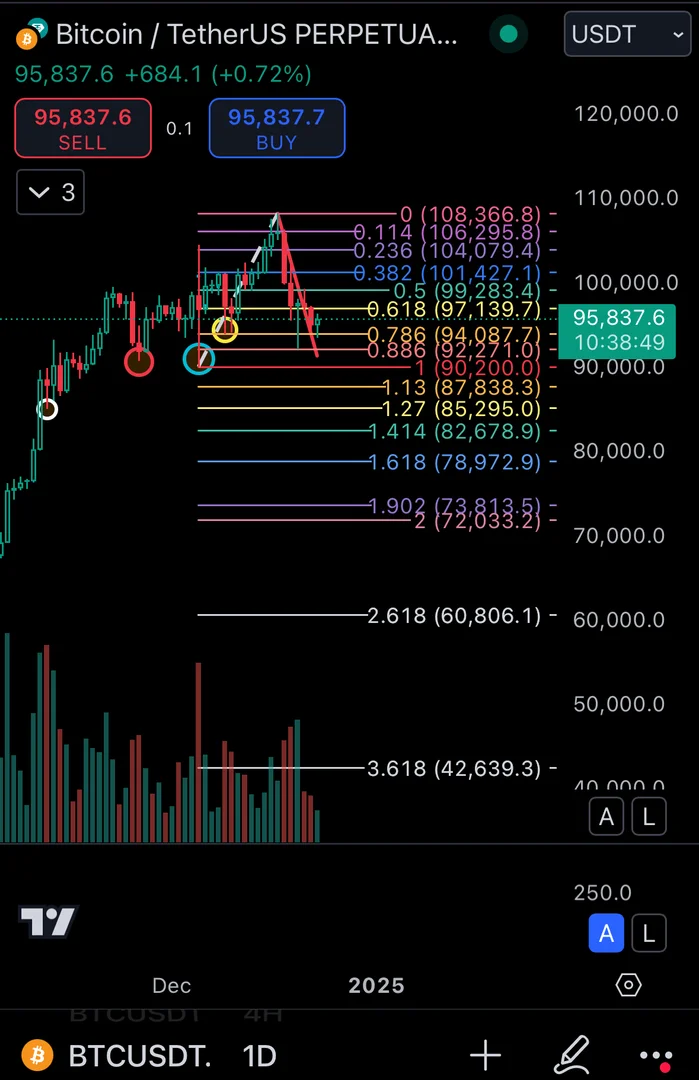Toggle log scale L on the price chart

coord(648,817)
